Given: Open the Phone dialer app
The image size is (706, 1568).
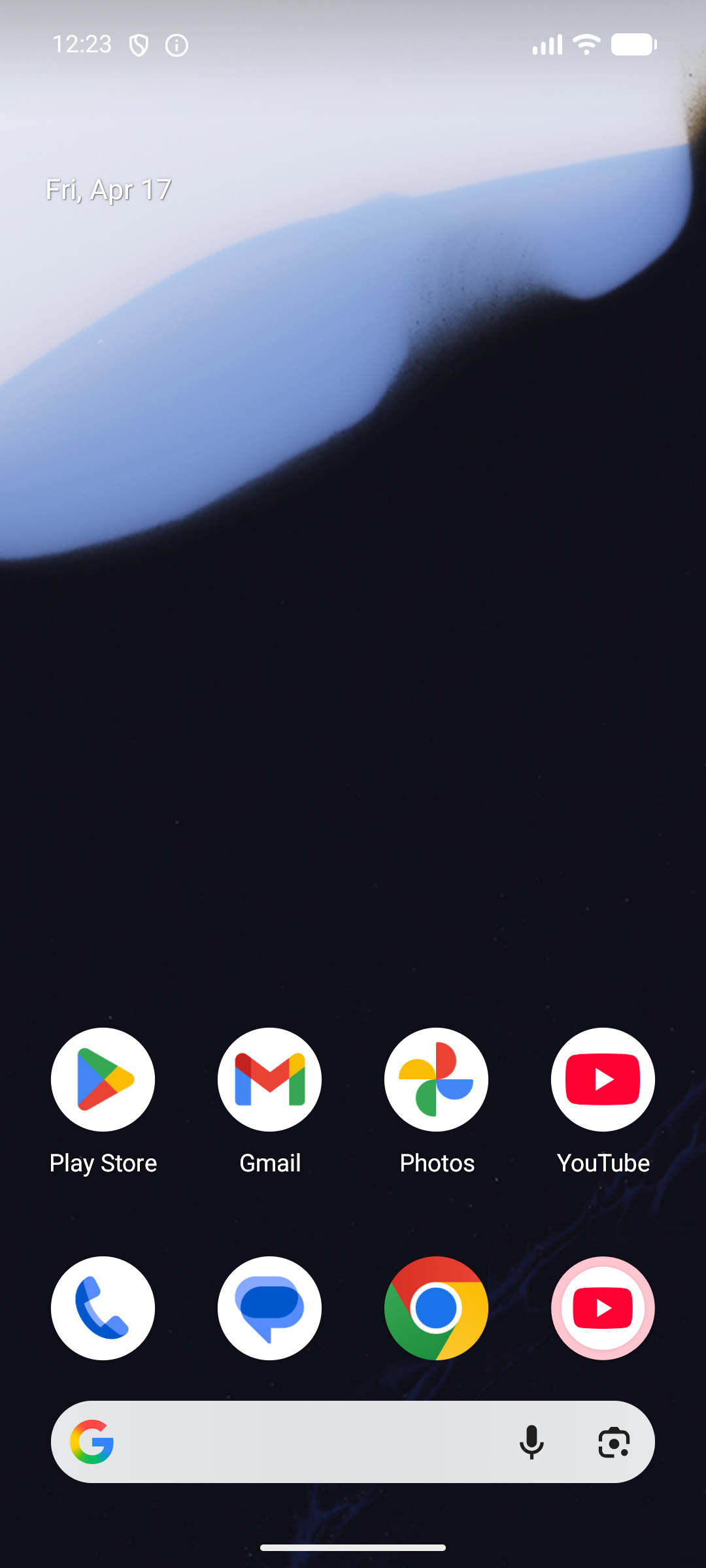Looking at the screenshot, I should coord(103,1308).
